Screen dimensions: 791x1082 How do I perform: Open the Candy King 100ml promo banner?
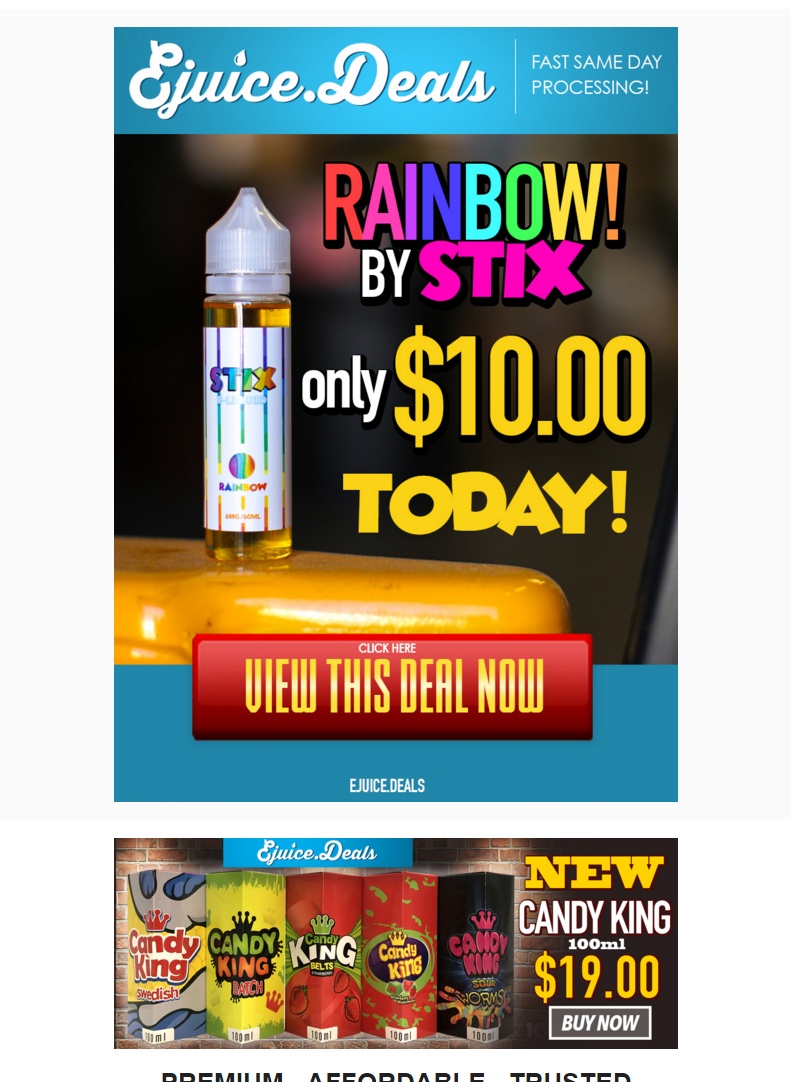pyautogui.click(x=395, y=943)
